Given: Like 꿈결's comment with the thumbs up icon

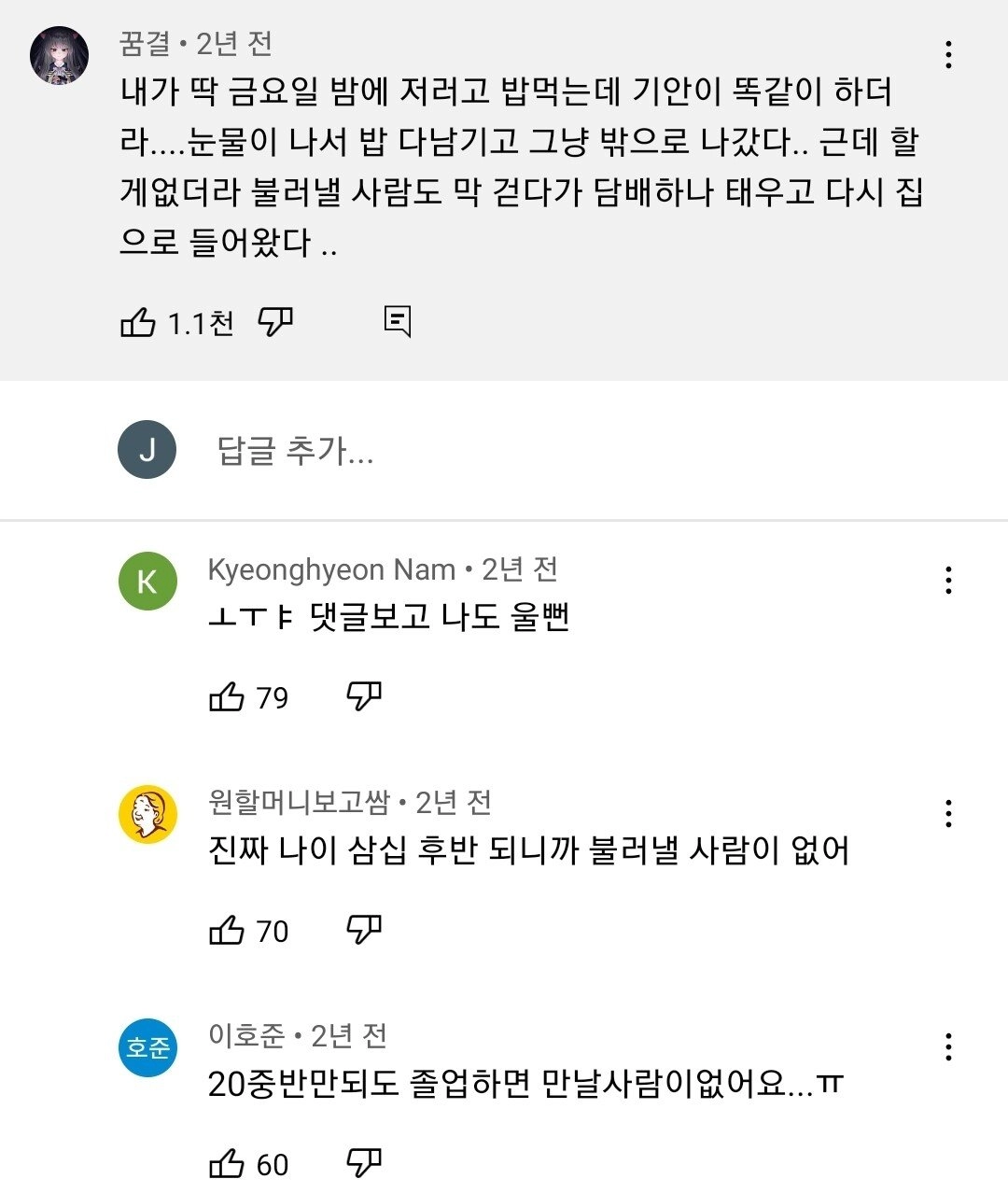Looking at the screenshot, I should (x=139, y=320).
